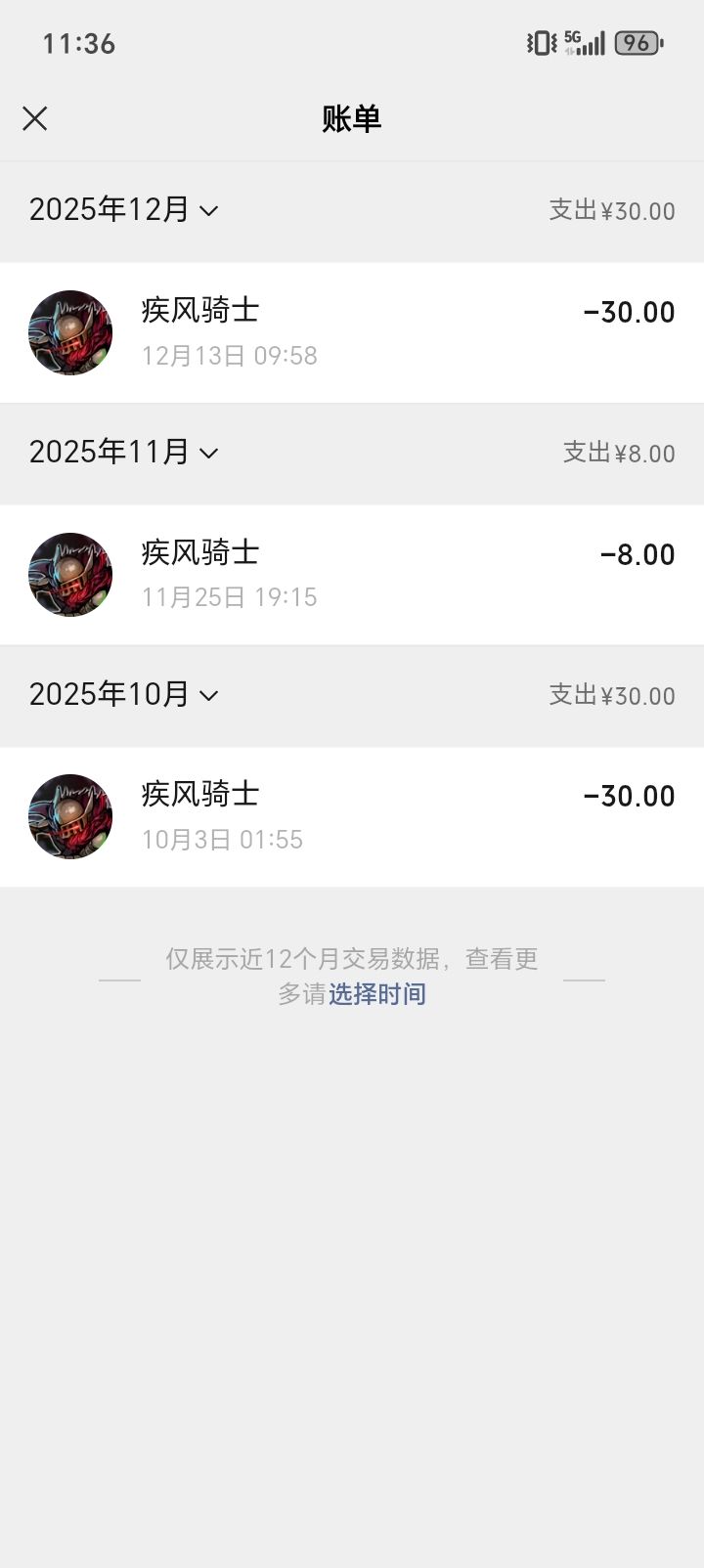Expand the 2025年12月 month picker
Viewport: 704px width, 1568px height.
coord(123,209)
